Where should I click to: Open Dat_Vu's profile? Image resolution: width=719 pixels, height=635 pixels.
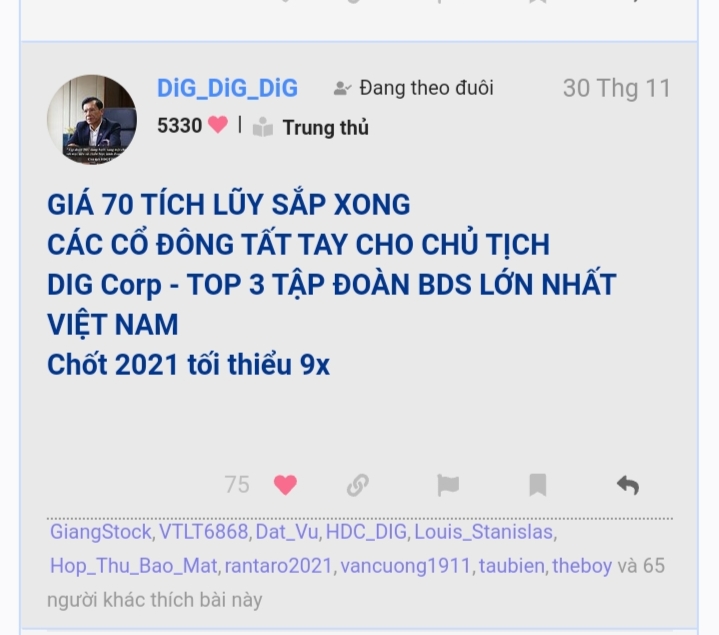286,532
